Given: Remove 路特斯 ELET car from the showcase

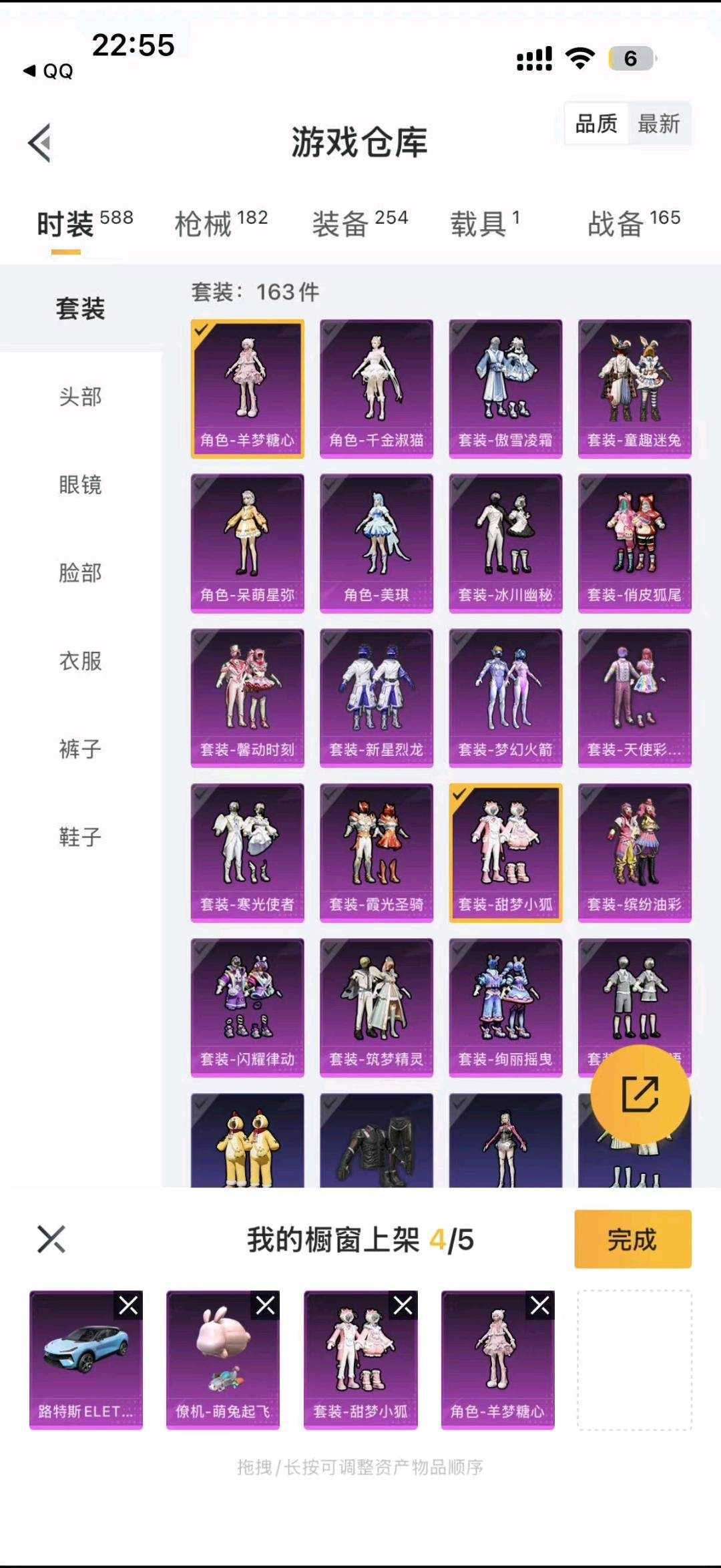Looking at the screenshot, I should 128,1305.
